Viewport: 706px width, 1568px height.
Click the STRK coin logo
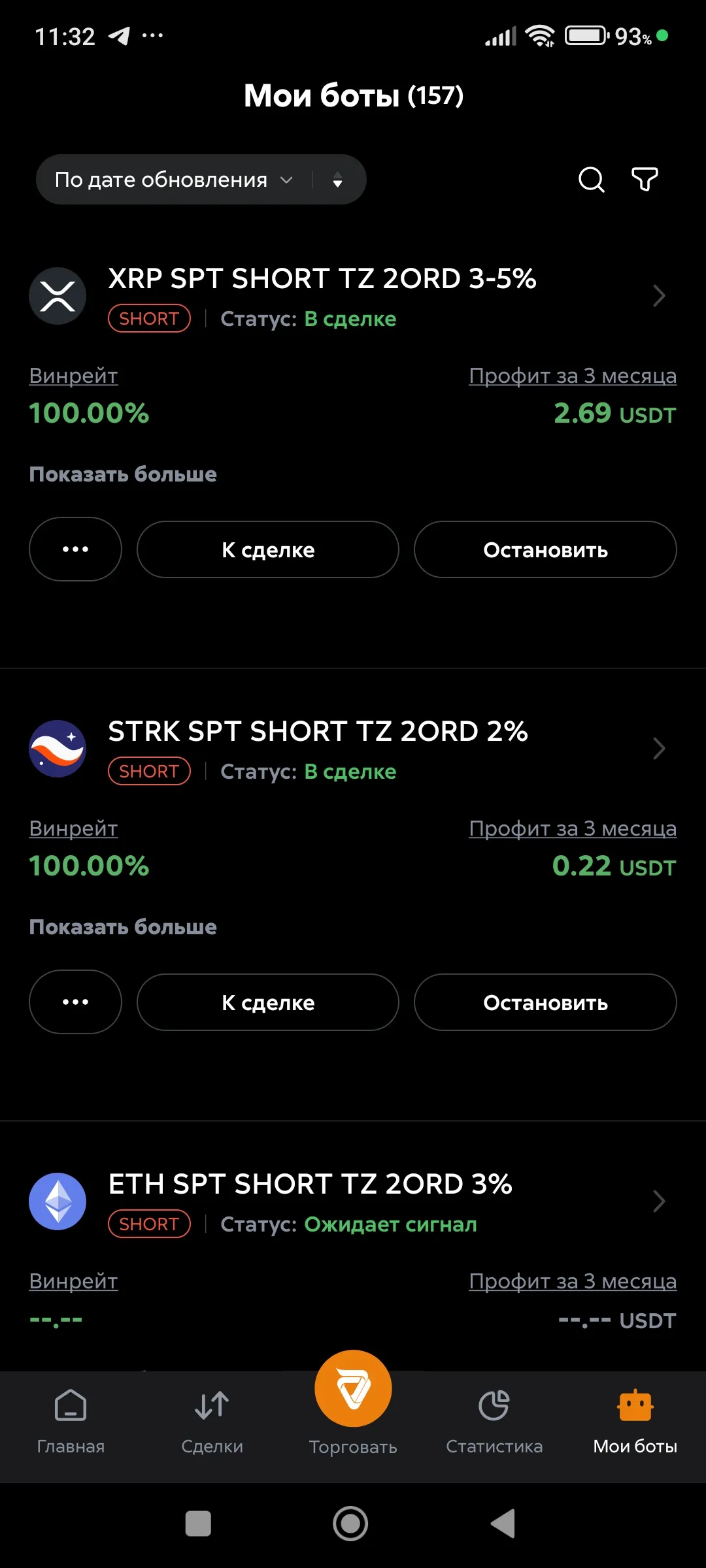[58, 749]
